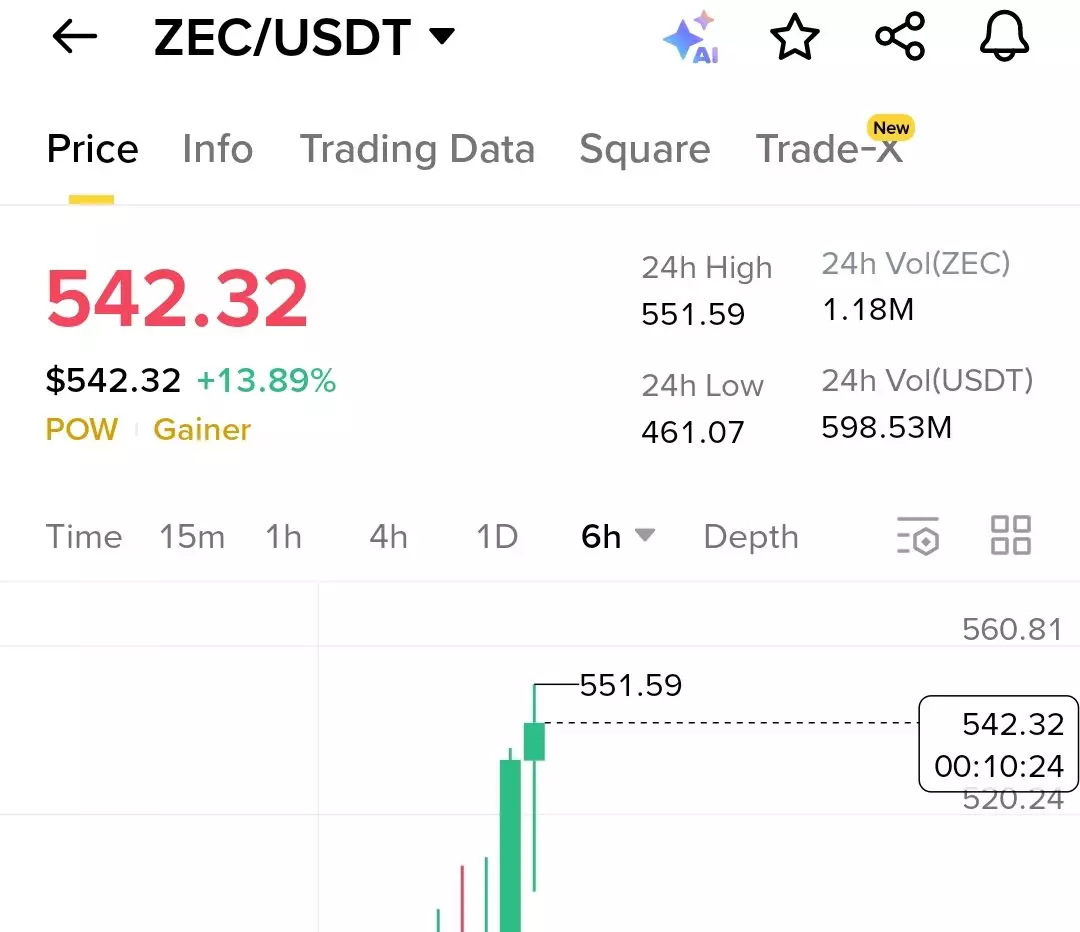The image size is (1080, 932).
Task: Select the 1h chart interval
Action: [283, 537]
